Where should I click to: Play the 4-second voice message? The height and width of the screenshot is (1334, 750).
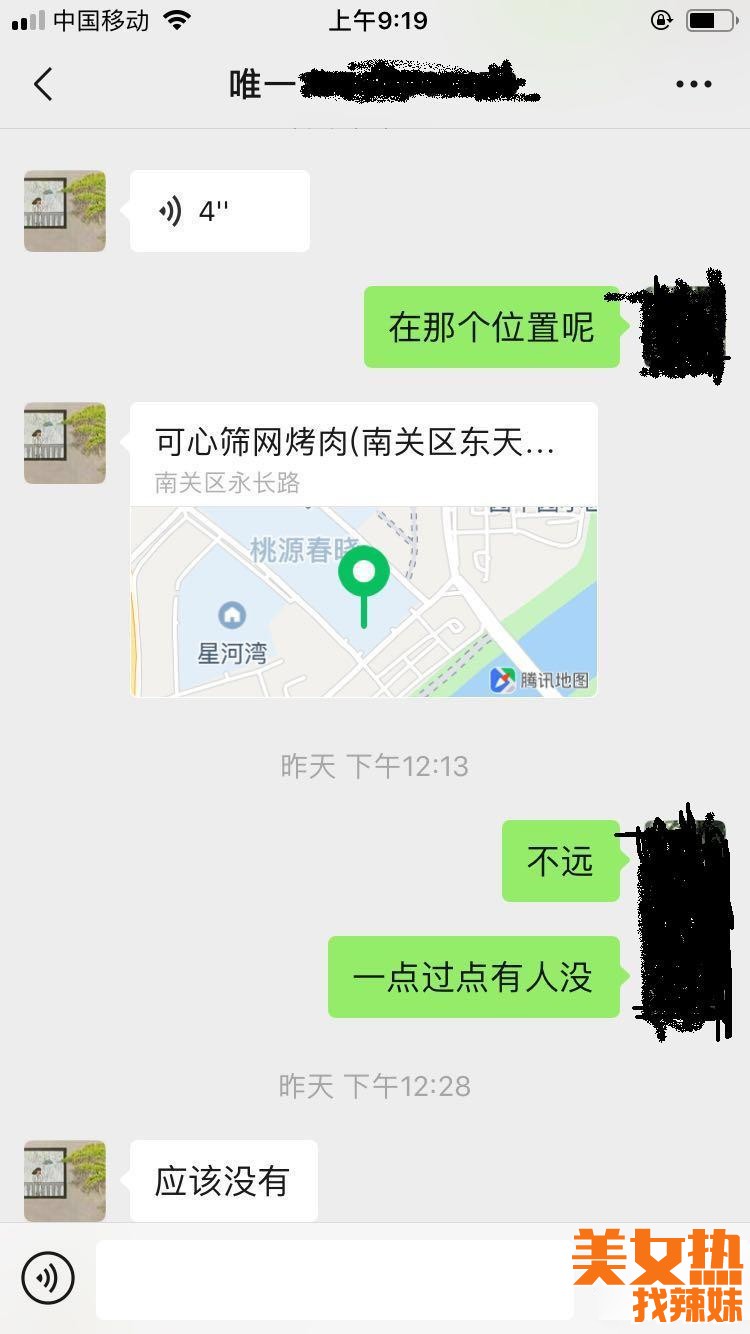point(219,211)
